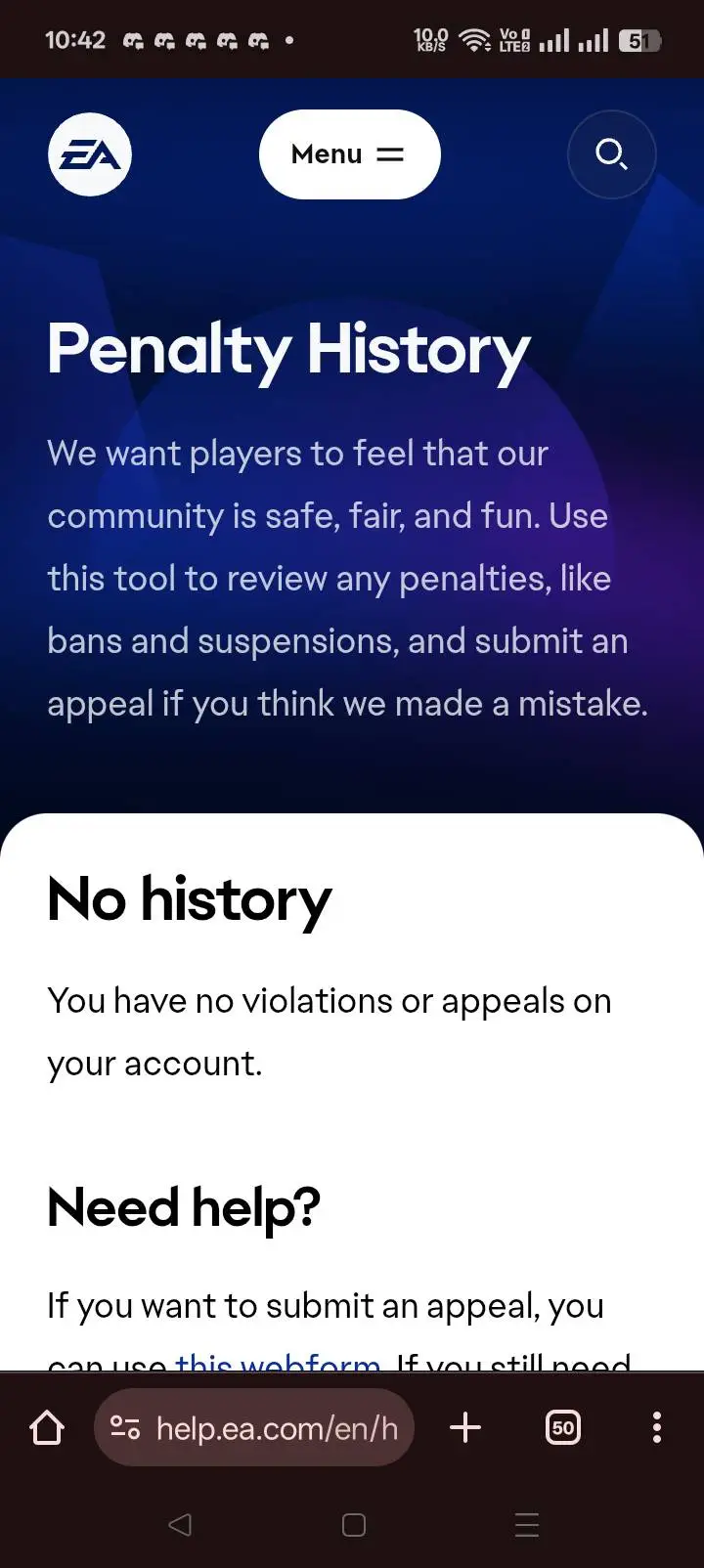Open the Menu button
The image size is (704, 1568).
[349, 154]
